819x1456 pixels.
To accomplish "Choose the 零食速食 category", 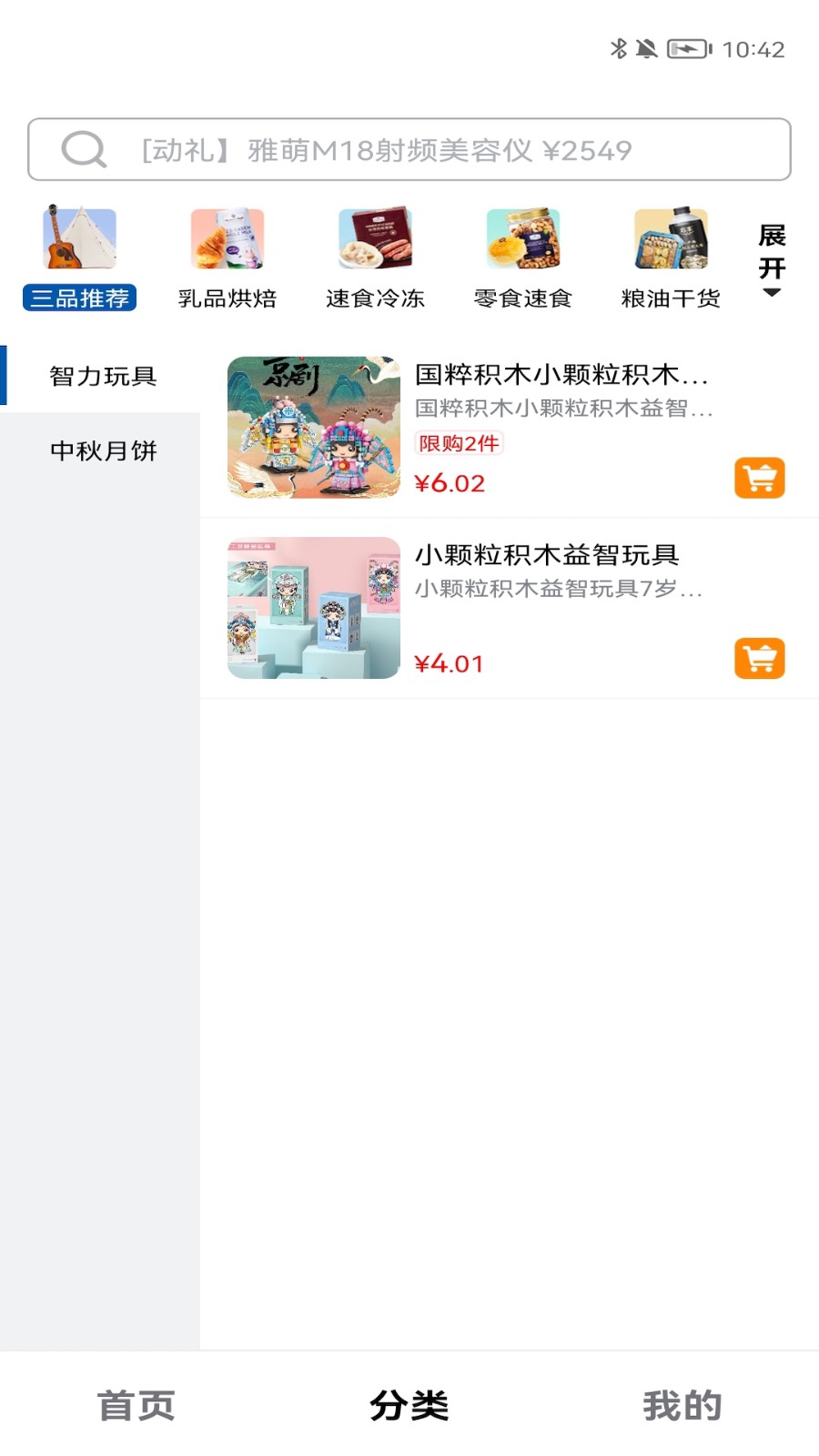I will 522,258.
